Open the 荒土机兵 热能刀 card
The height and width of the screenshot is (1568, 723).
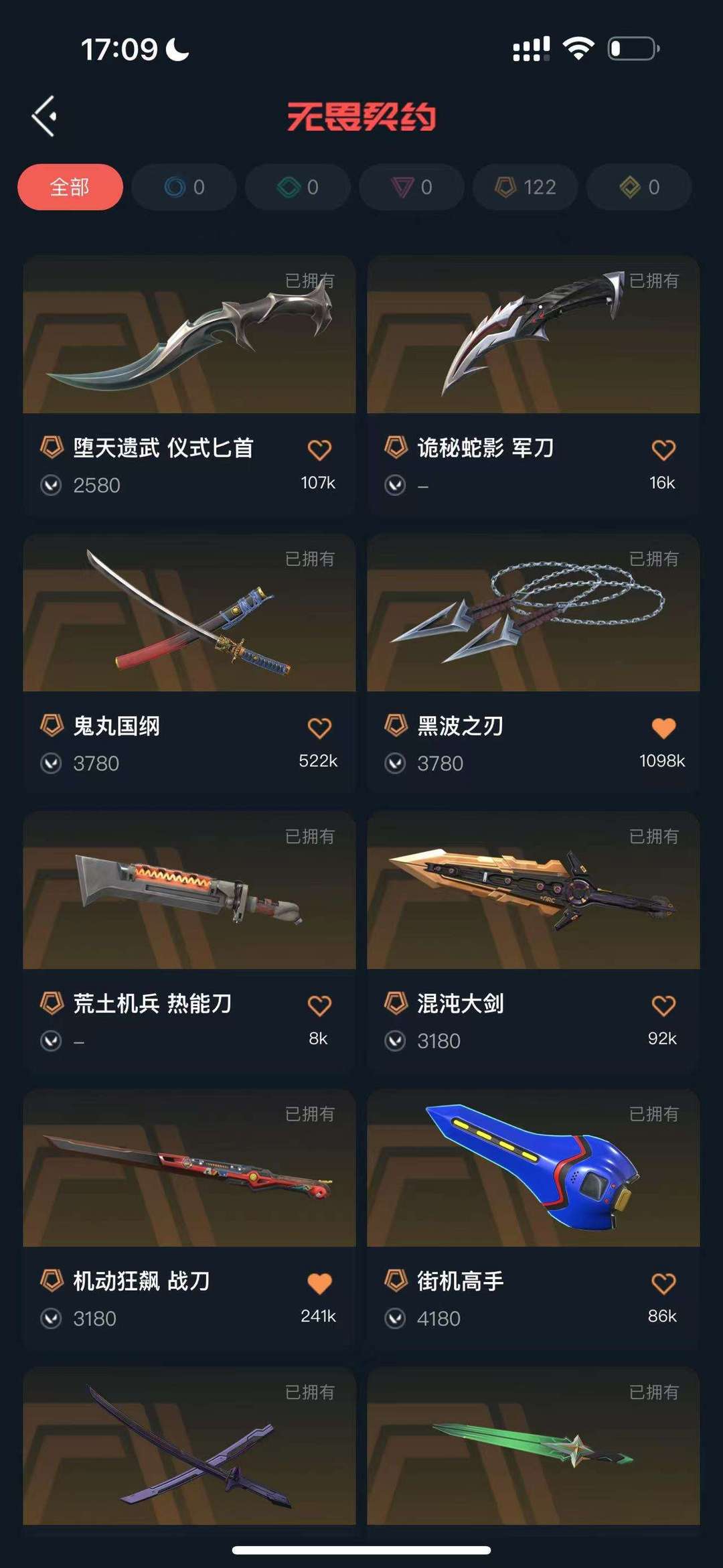tap(189, 941)
